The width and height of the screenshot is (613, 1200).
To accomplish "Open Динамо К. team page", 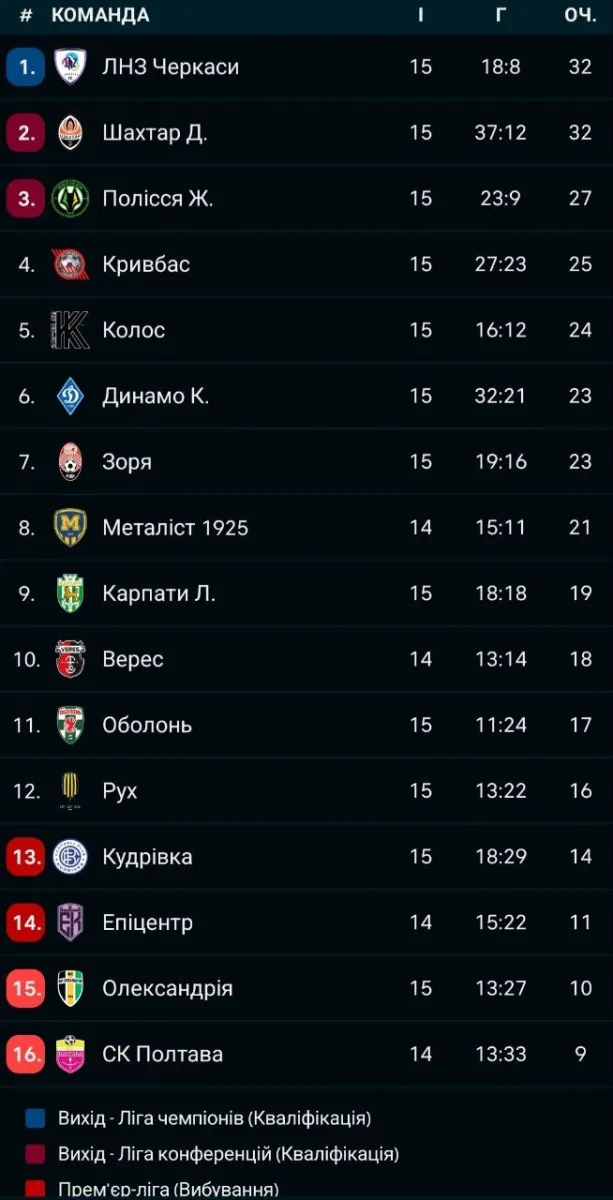I will pos(155,396).
